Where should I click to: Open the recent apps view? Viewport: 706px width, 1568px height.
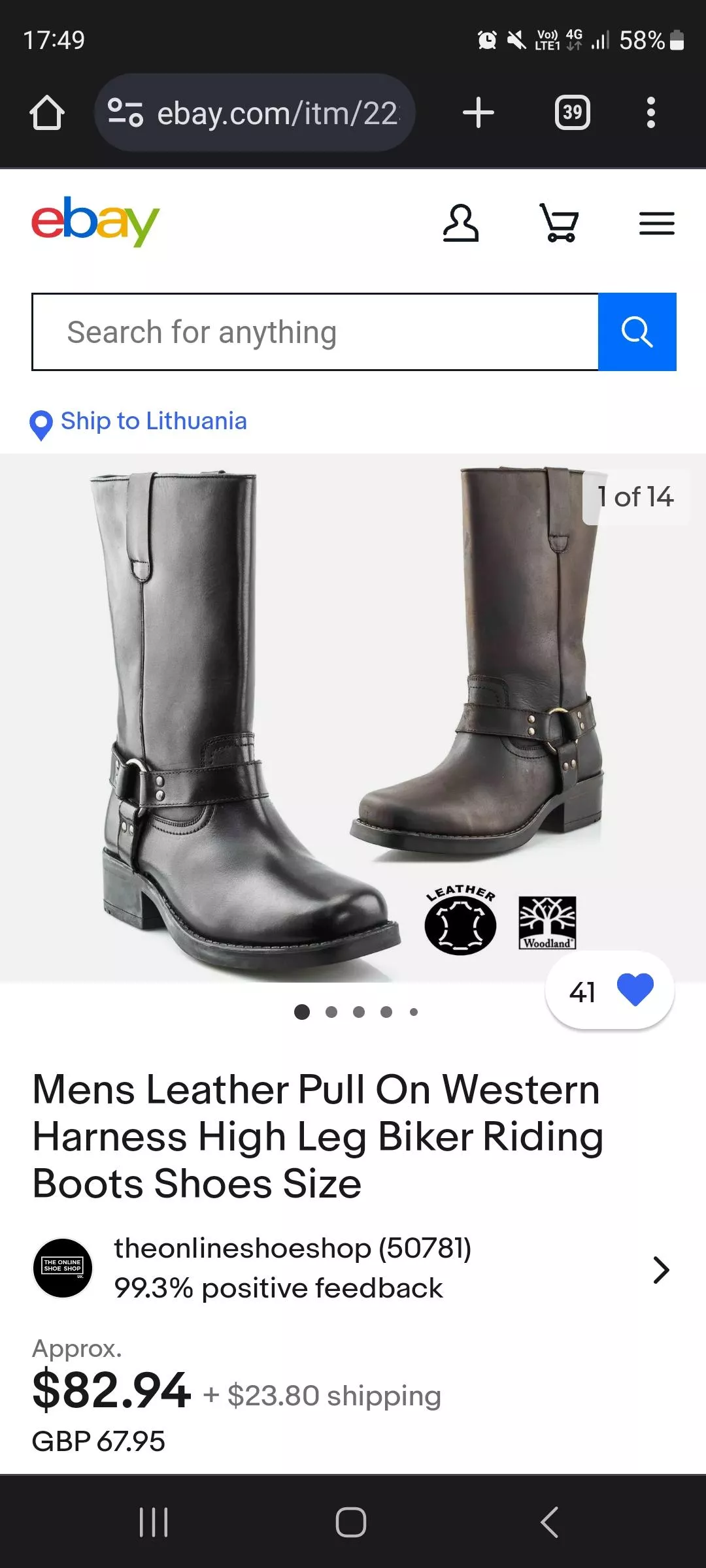pos(154,1522)
